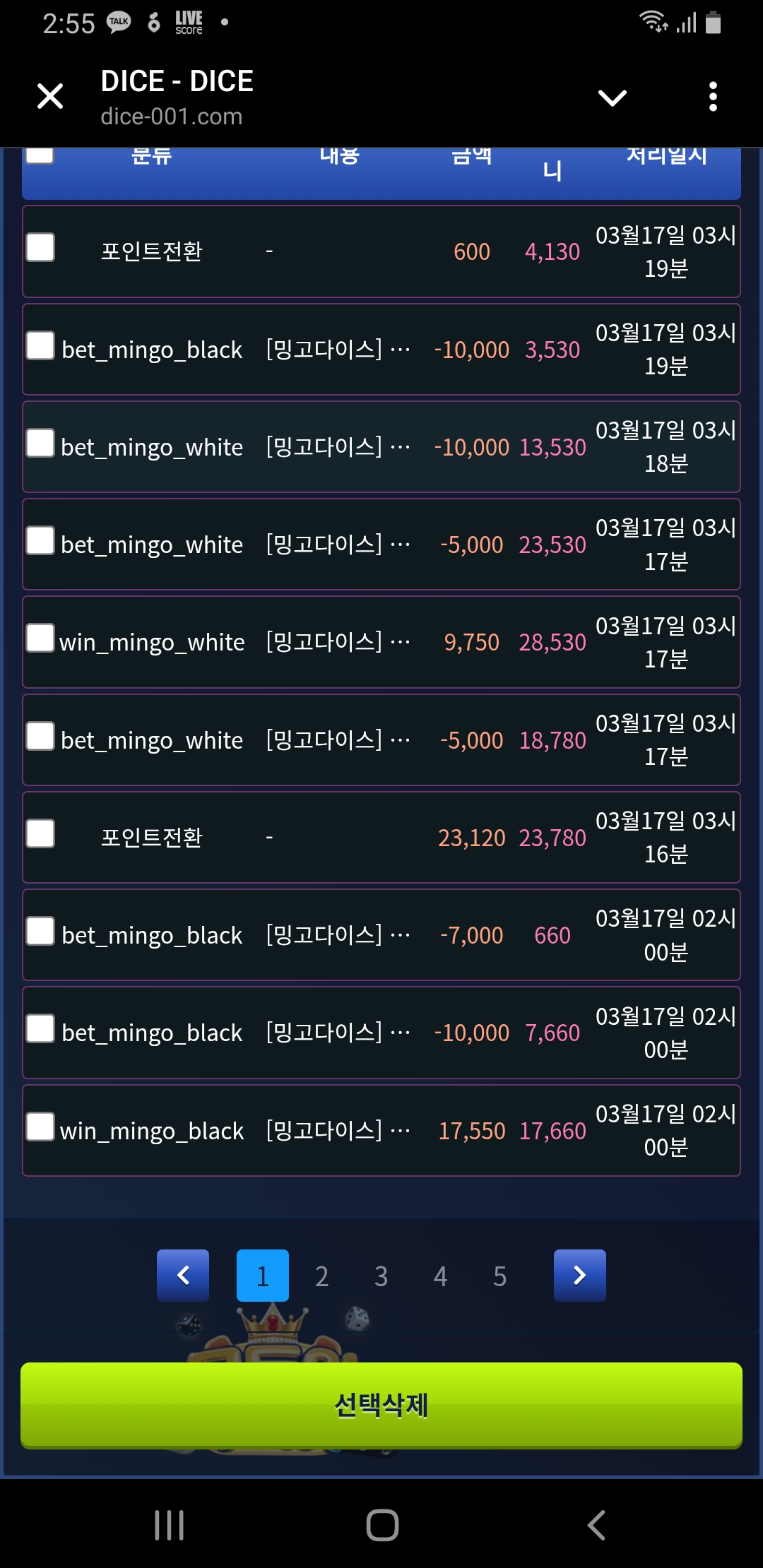Check the bet_mingo_black row with amount -7,000

pyautogui.click(x=40, y=932)
